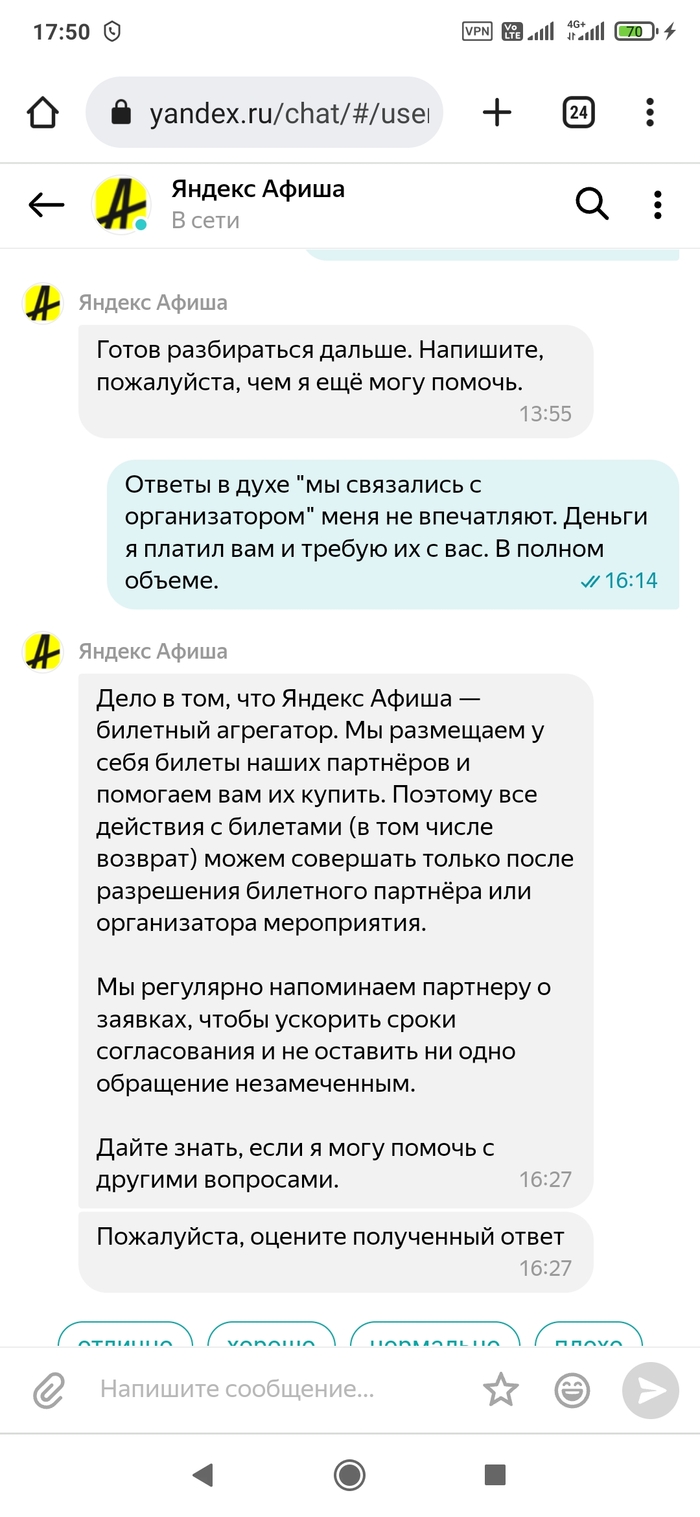Viewport: 700px width, 1517px height.
Task: Rate the answer as отлично
Action: [125, 1338]
